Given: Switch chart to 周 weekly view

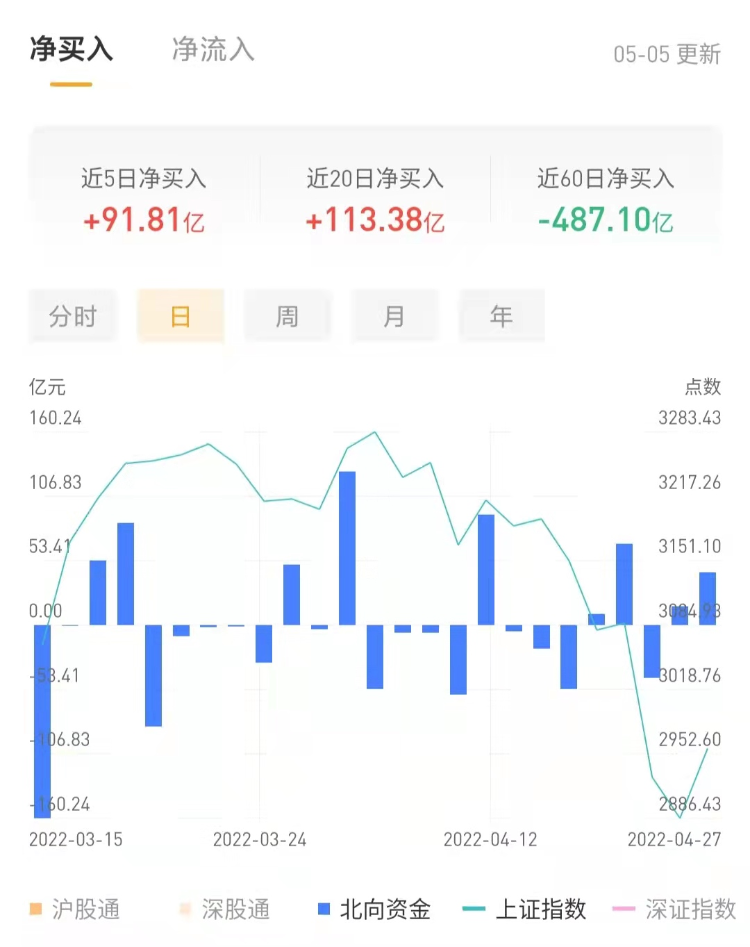Looking at the screenshot, I should coord(287,317).
